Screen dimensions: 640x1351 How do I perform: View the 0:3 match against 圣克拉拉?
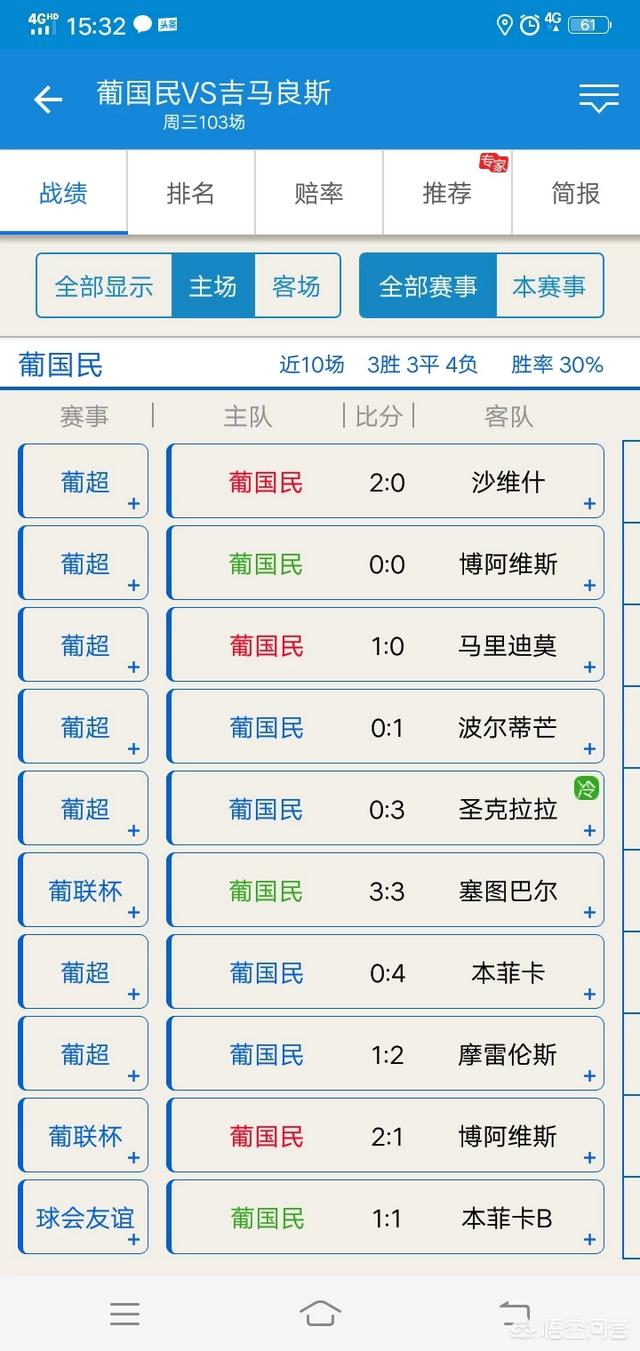[386, 809]
